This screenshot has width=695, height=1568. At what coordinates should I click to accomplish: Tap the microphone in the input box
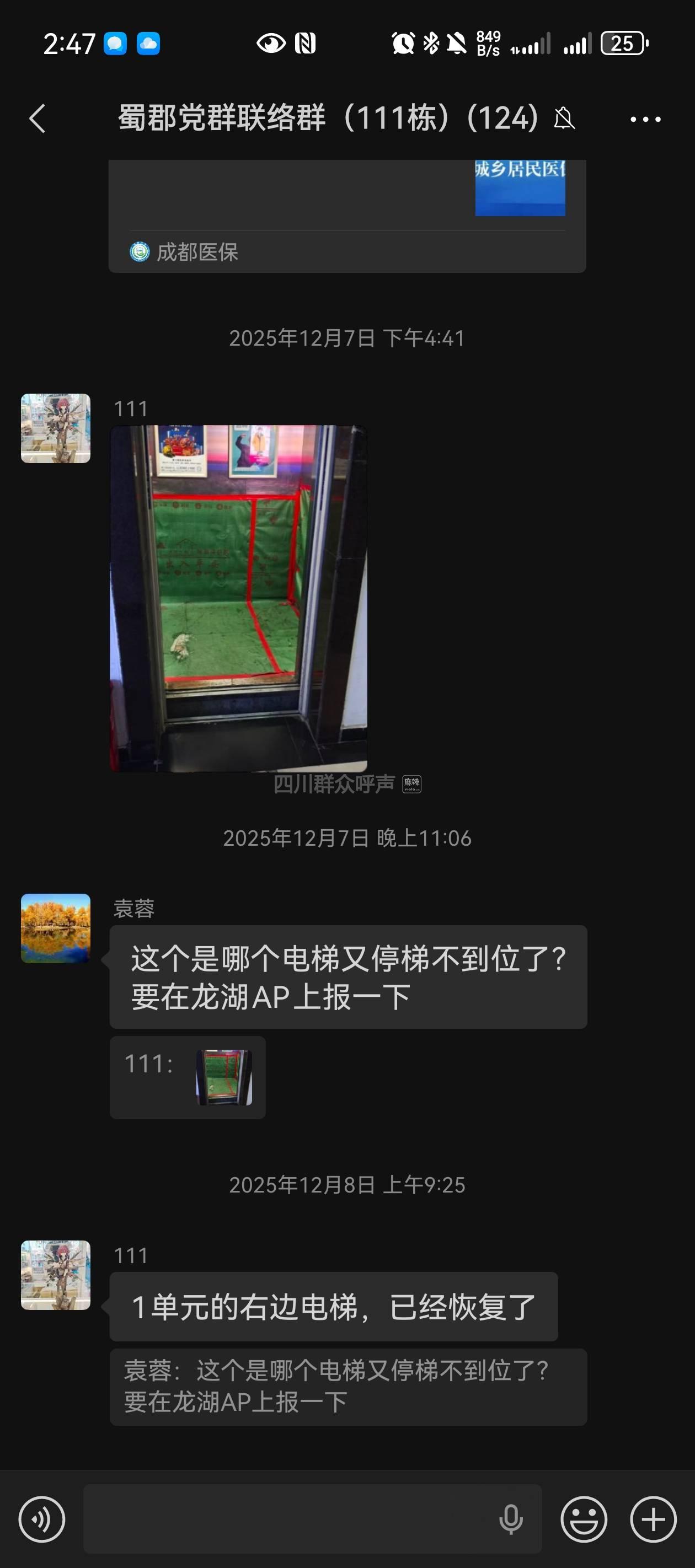510,1519
